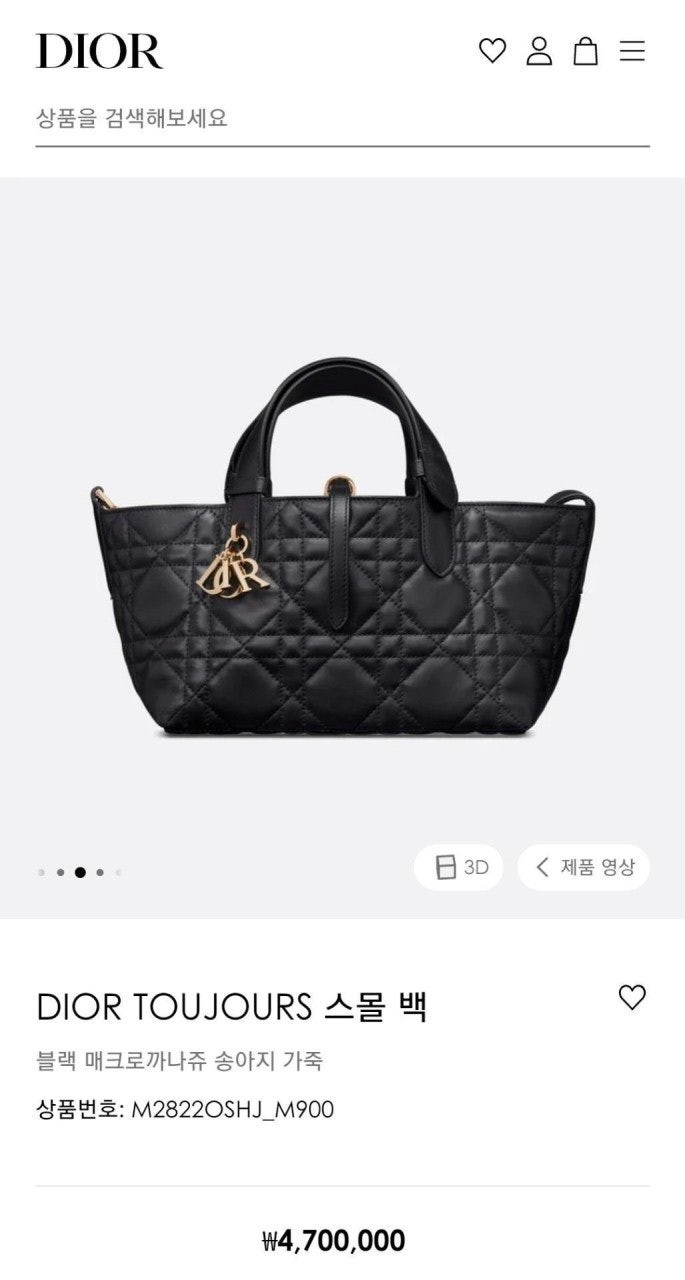The image size is (685, 1280).
Task: Open the hamburger menu
Action: [632, 51]
